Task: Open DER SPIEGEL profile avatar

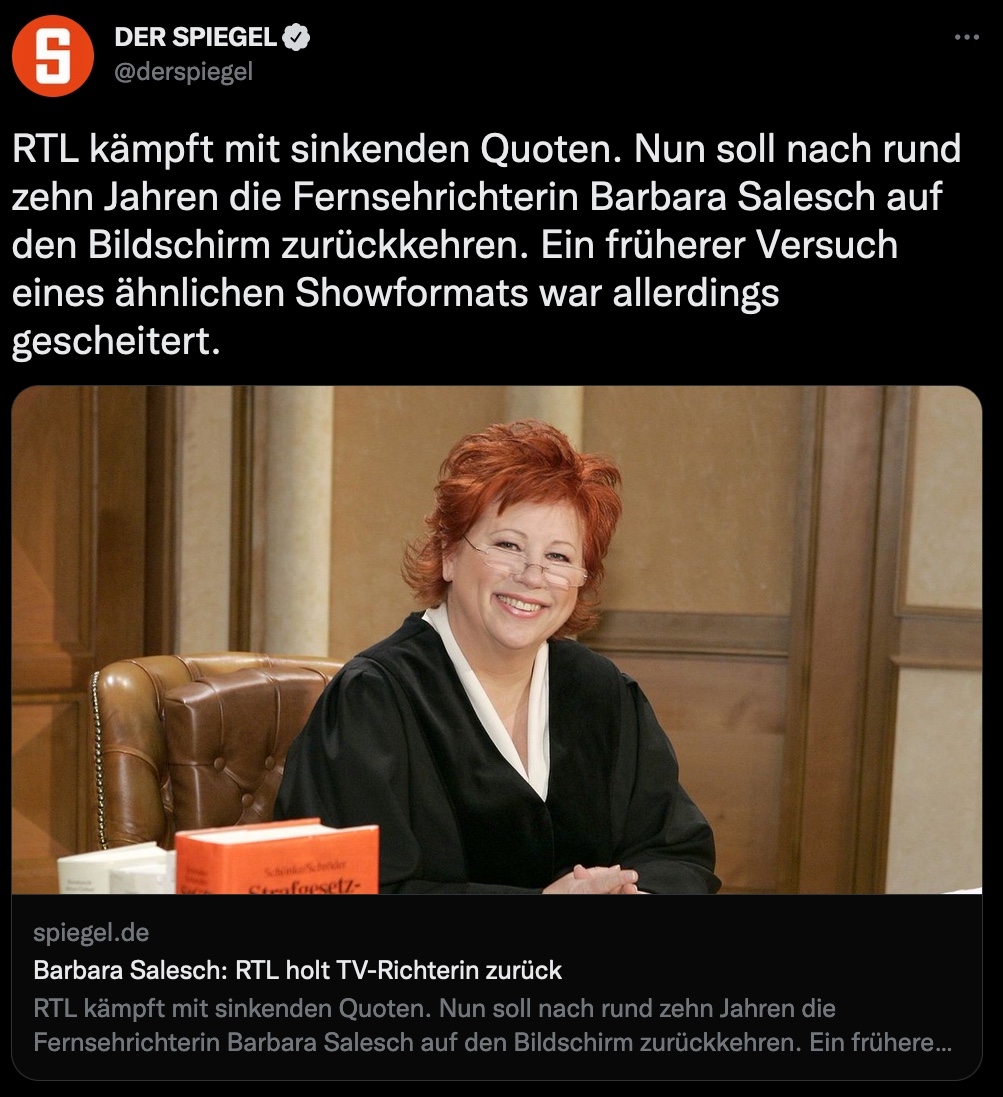Action: click(x=53, y=56)
